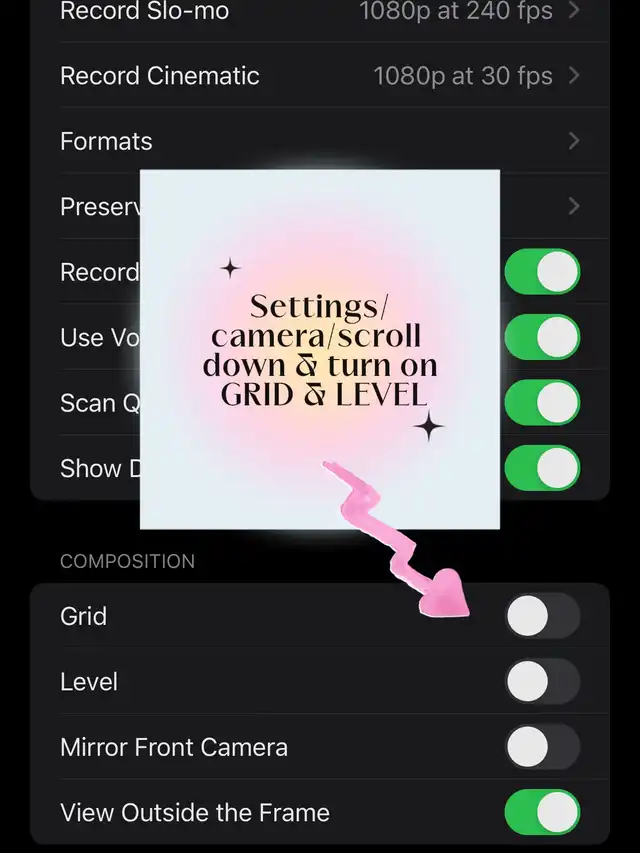
Task: Open the Record Slo-mo settings row
Action: [x=320, y=12]
